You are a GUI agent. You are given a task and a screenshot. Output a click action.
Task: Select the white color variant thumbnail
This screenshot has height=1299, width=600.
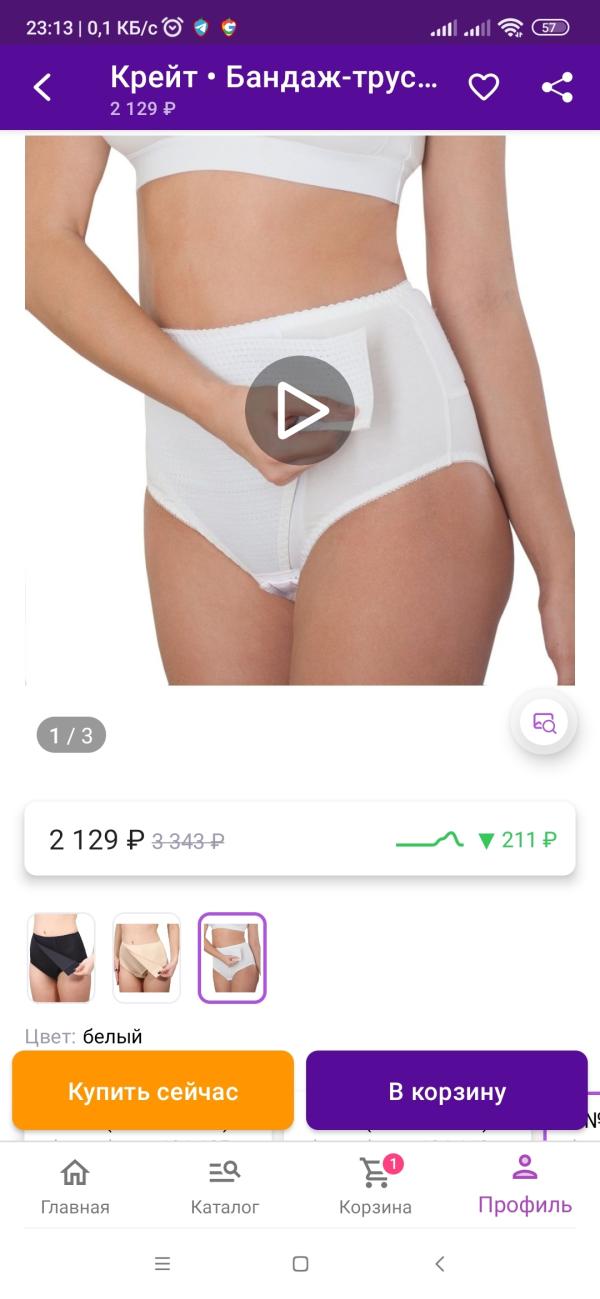232,958
